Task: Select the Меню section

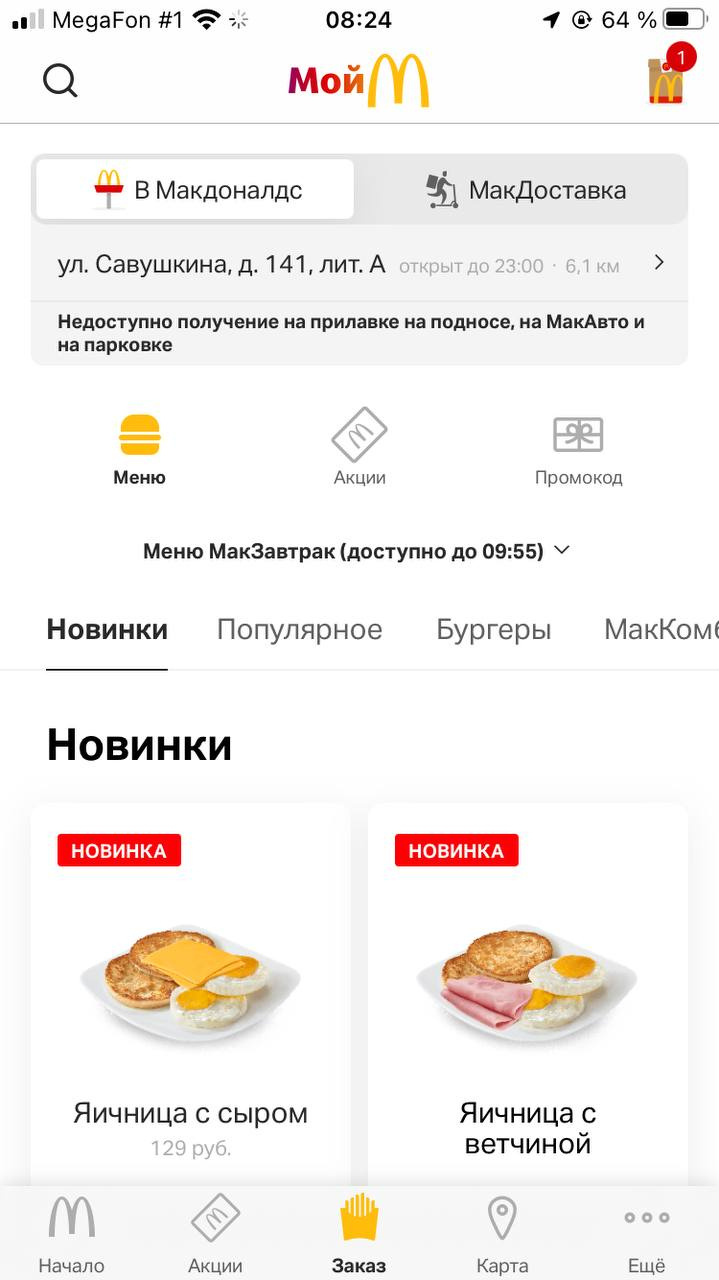Action: pyautogui.click(x=139, y=450)
